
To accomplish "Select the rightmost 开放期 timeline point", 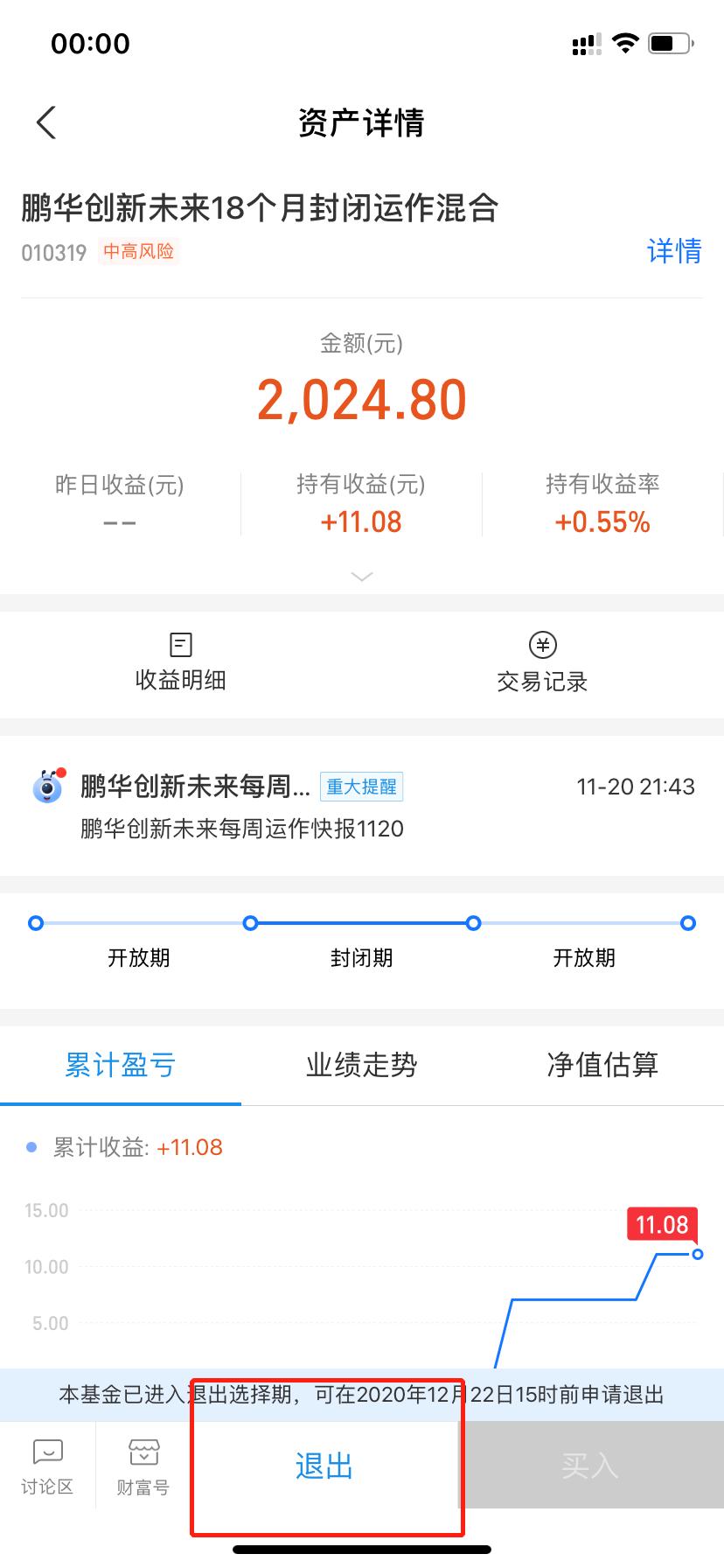I will pyautogui.click(x=687, y=923).
